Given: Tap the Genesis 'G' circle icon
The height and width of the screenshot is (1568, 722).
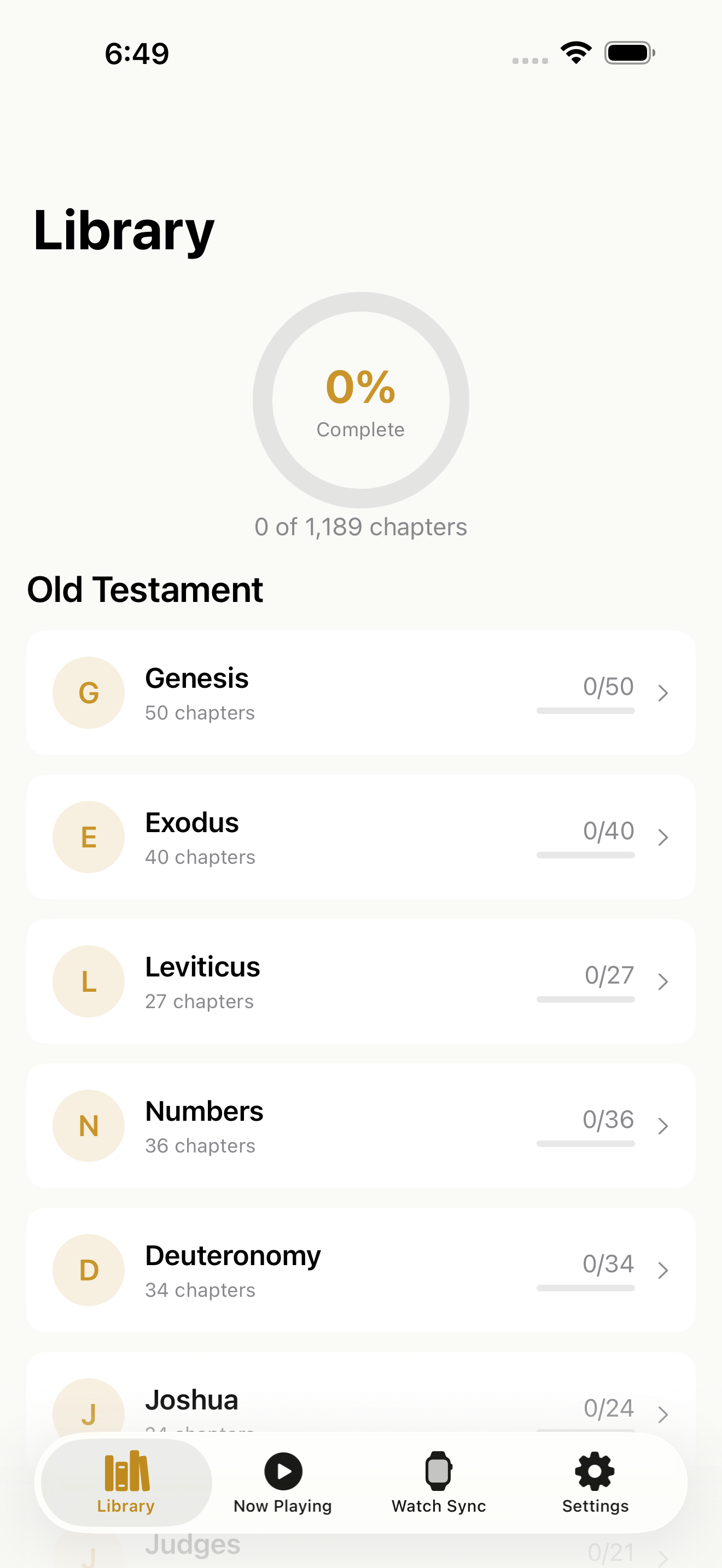Looking at the screenshot, I should click(x=88, y=693).
